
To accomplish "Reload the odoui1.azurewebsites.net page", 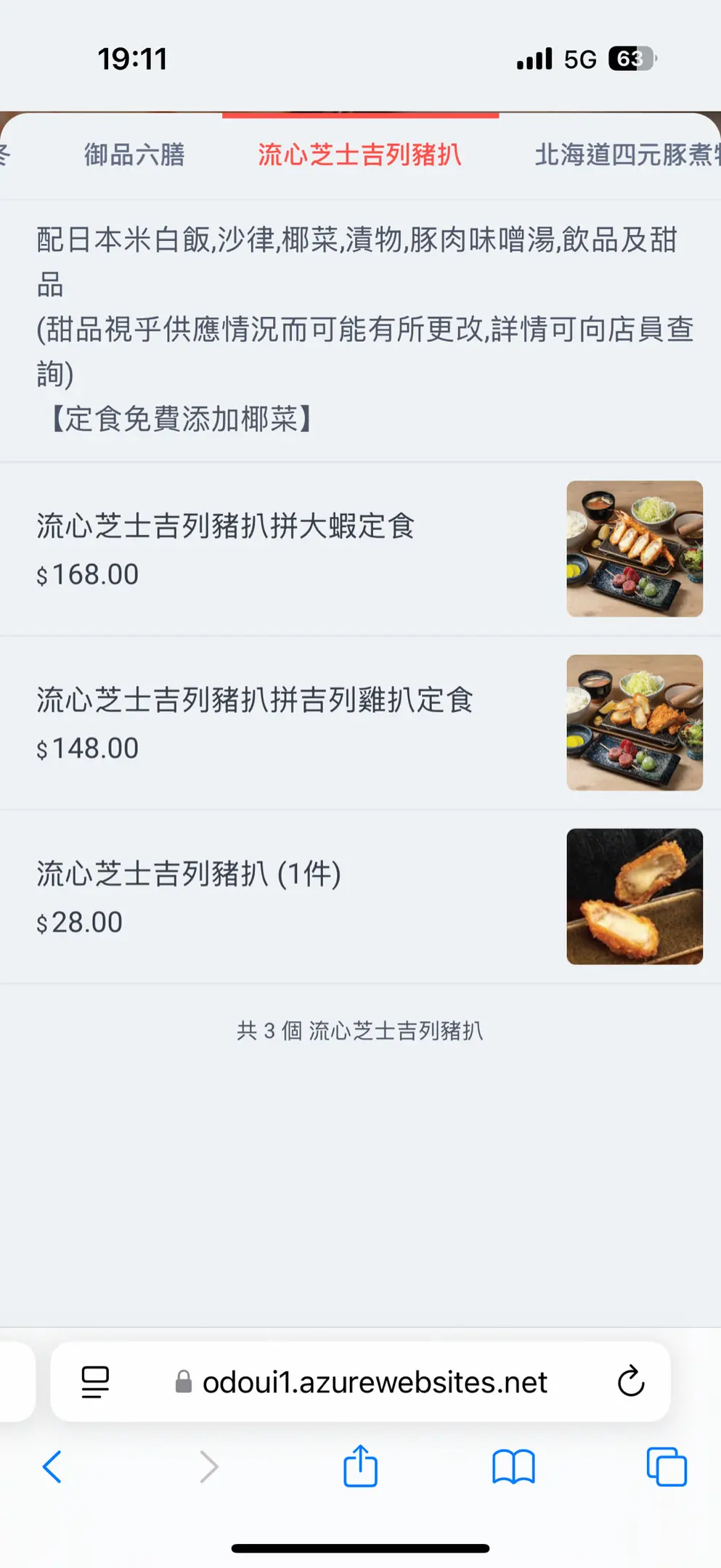I will pos(630,1381).
